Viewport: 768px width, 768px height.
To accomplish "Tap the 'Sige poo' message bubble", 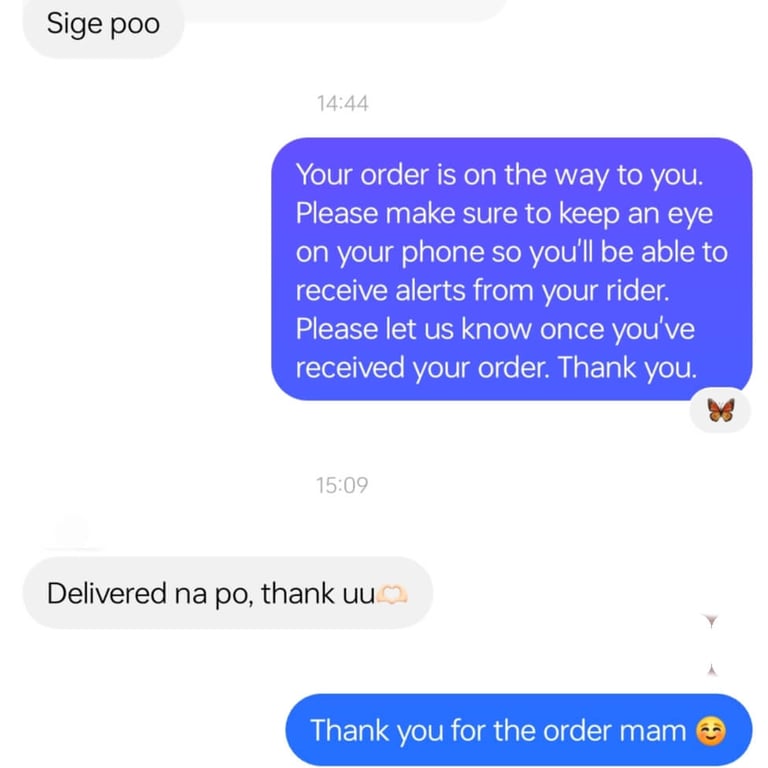I will click(103, 26).
